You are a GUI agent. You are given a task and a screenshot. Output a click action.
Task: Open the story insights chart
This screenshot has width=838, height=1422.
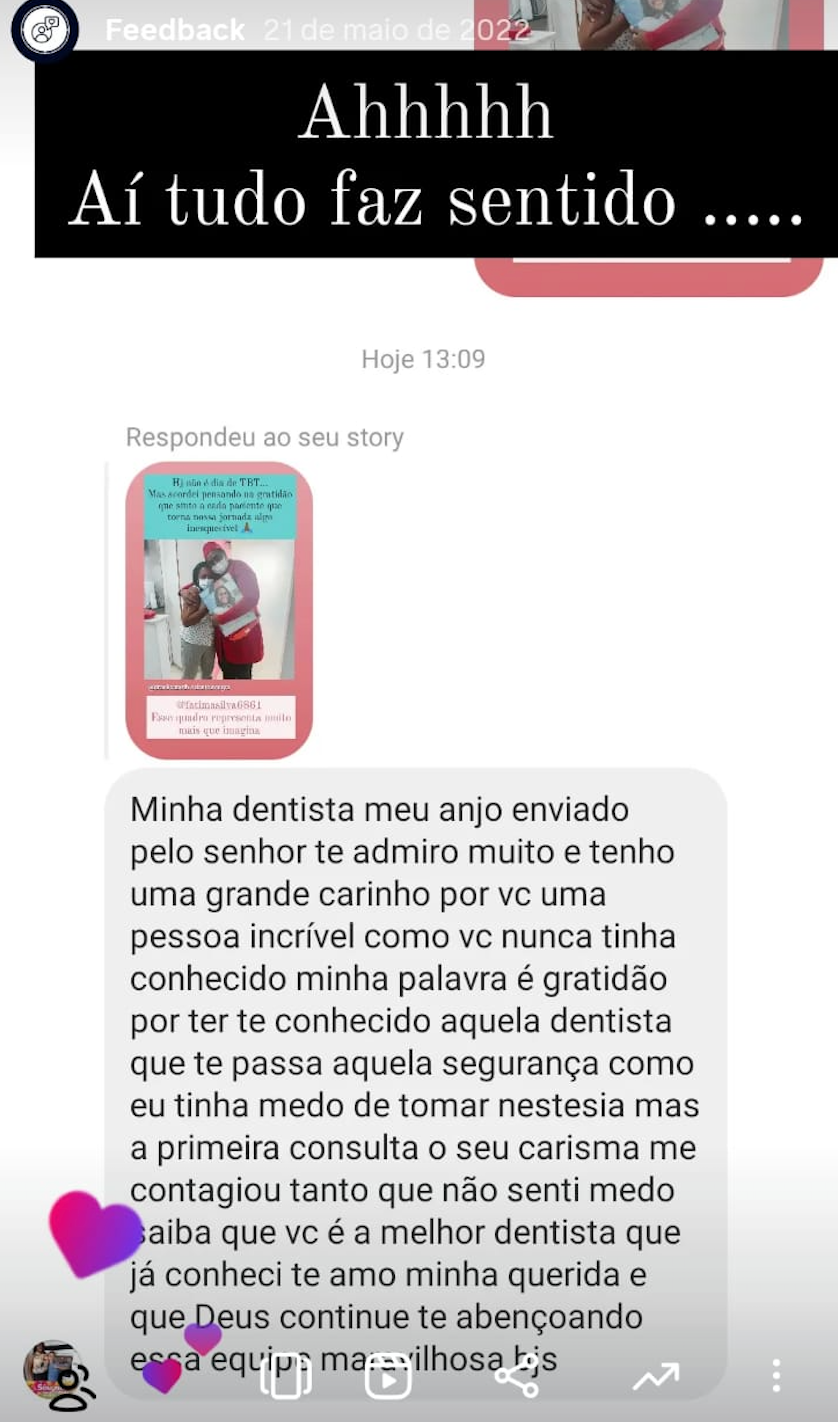point(656,1377)
